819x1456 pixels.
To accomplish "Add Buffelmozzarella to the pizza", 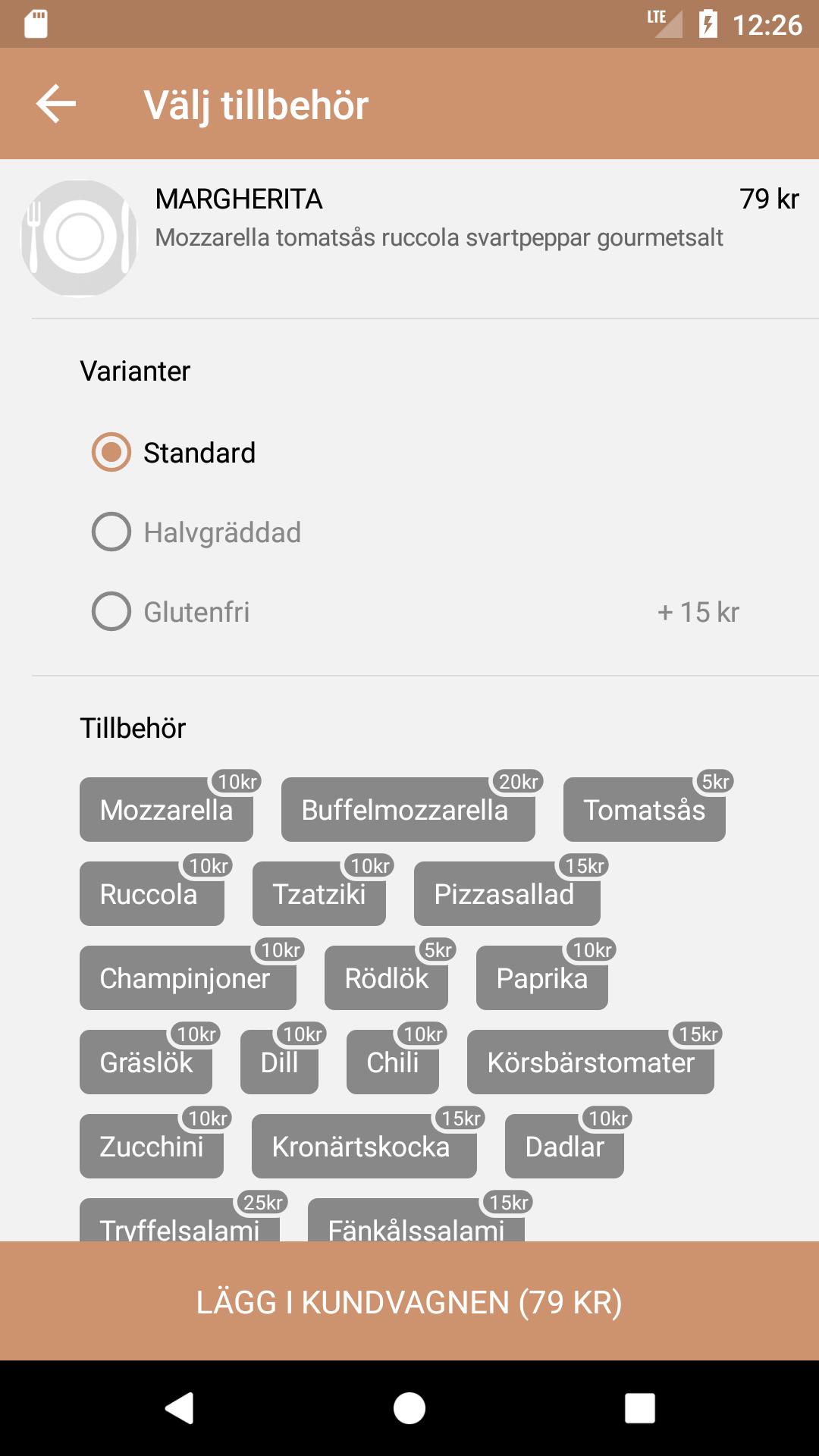I will point(407,810).
